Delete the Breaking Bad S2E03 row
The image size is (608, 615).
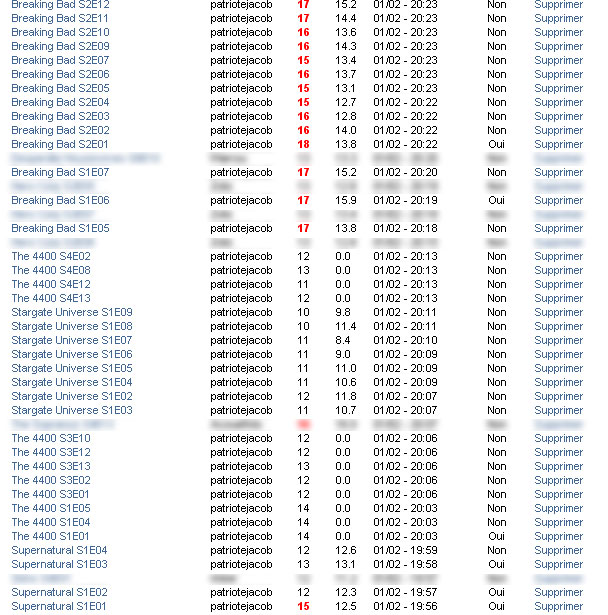[559, 116]
